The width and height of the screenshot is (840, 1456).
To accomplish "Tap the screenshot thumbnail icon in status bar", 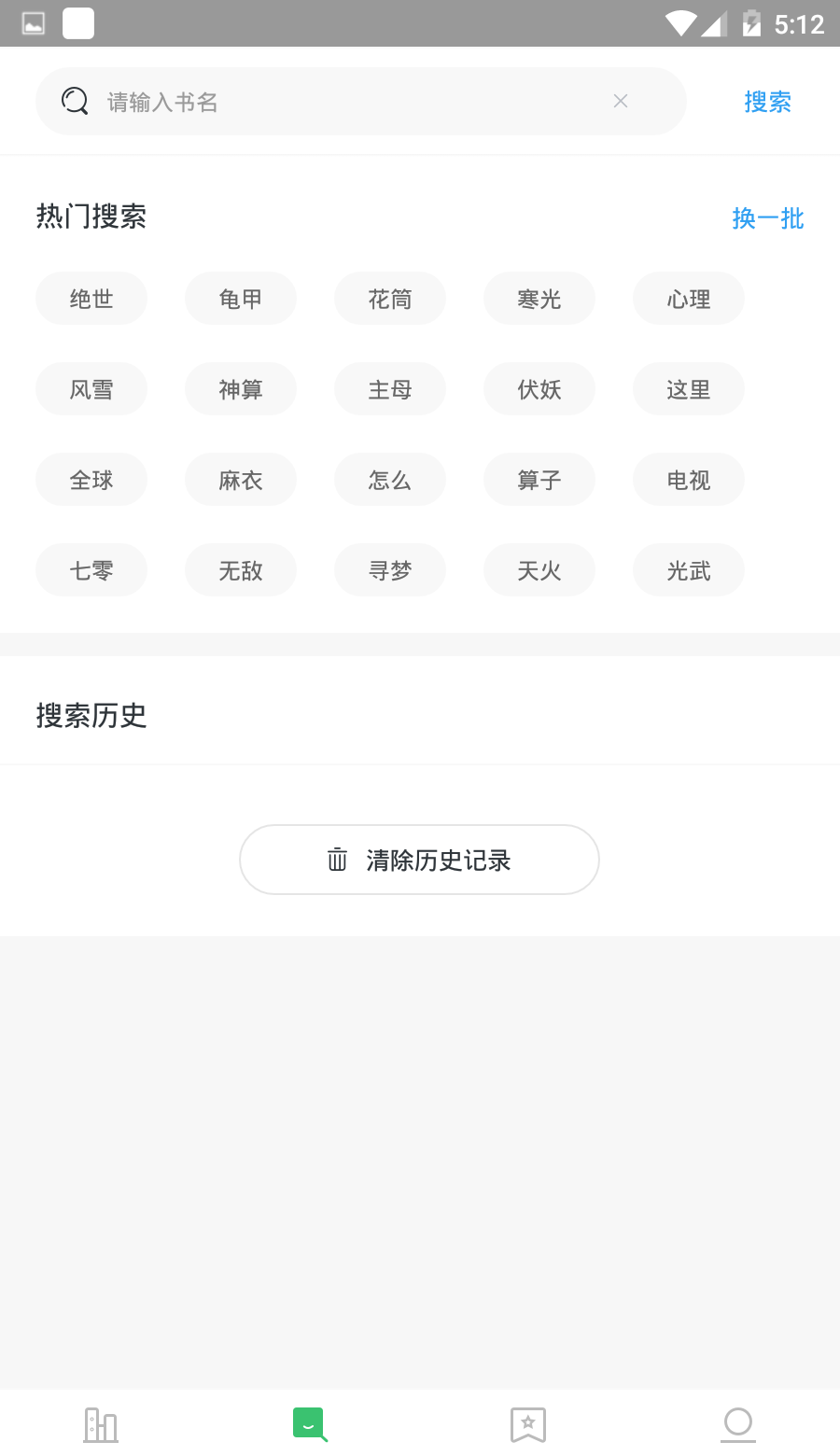I will tap(33, 22).
